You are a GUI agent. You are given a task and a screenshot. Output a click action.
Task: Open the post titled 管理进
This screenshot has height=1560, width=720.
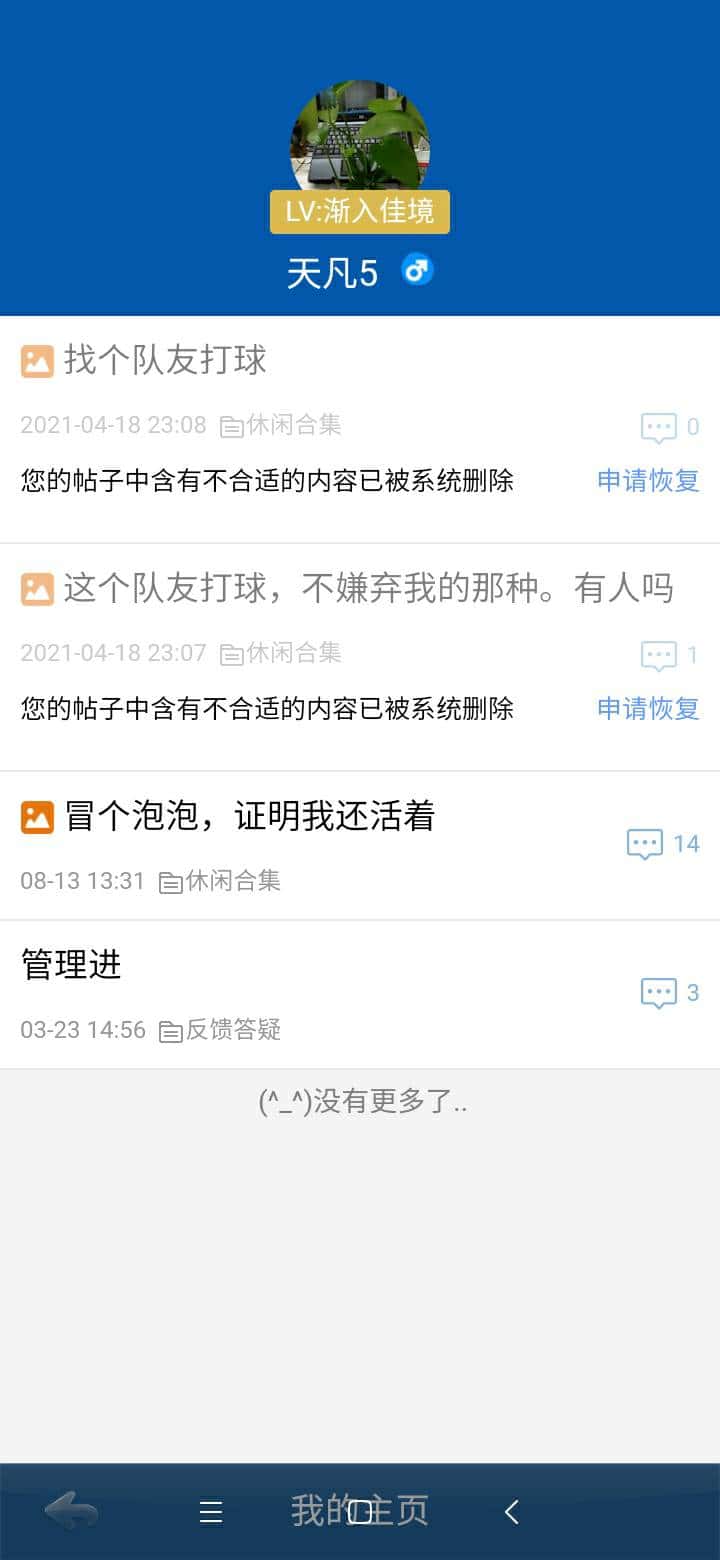click(x=71, y=964)
